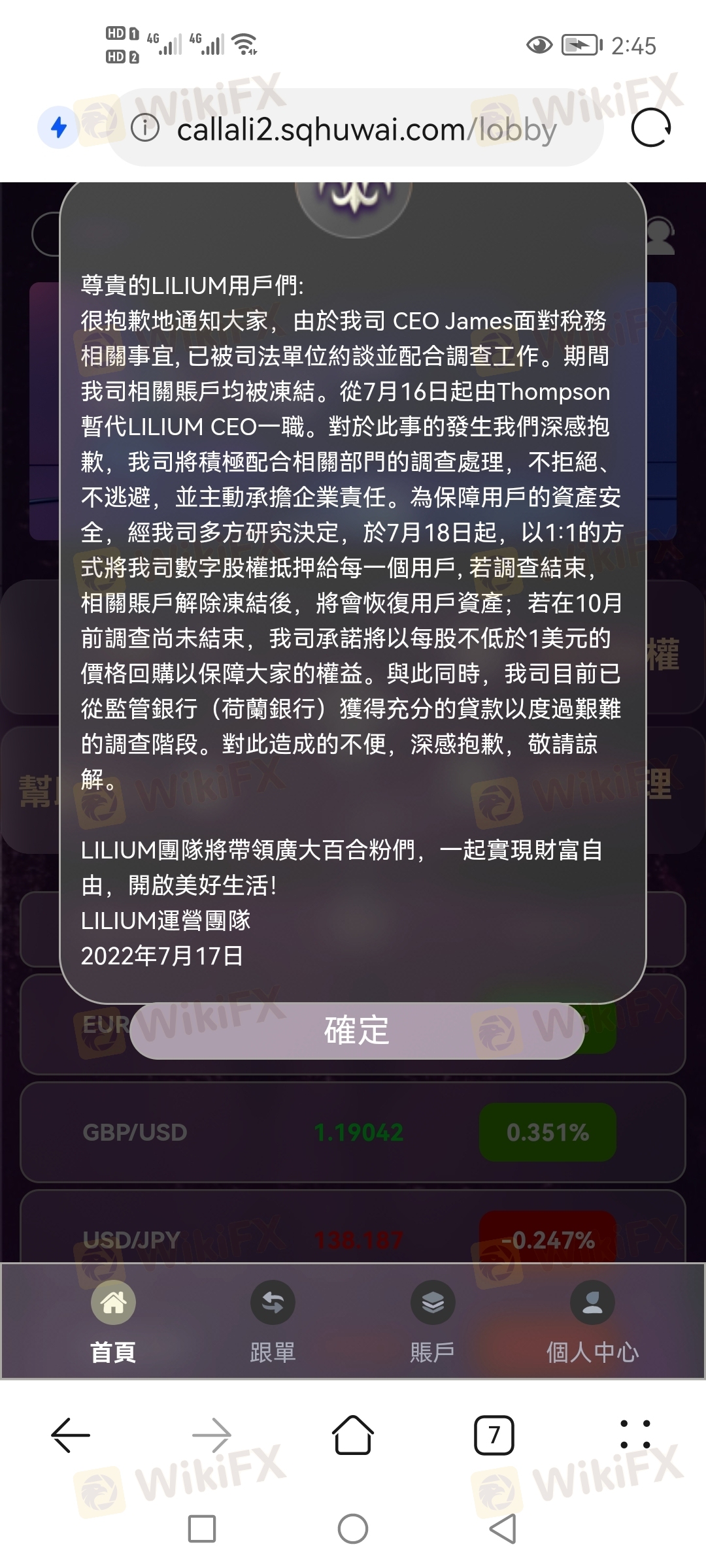Tap the system recent apps square
This screenshot has height=1568, width=706.
click(202, 1529)
